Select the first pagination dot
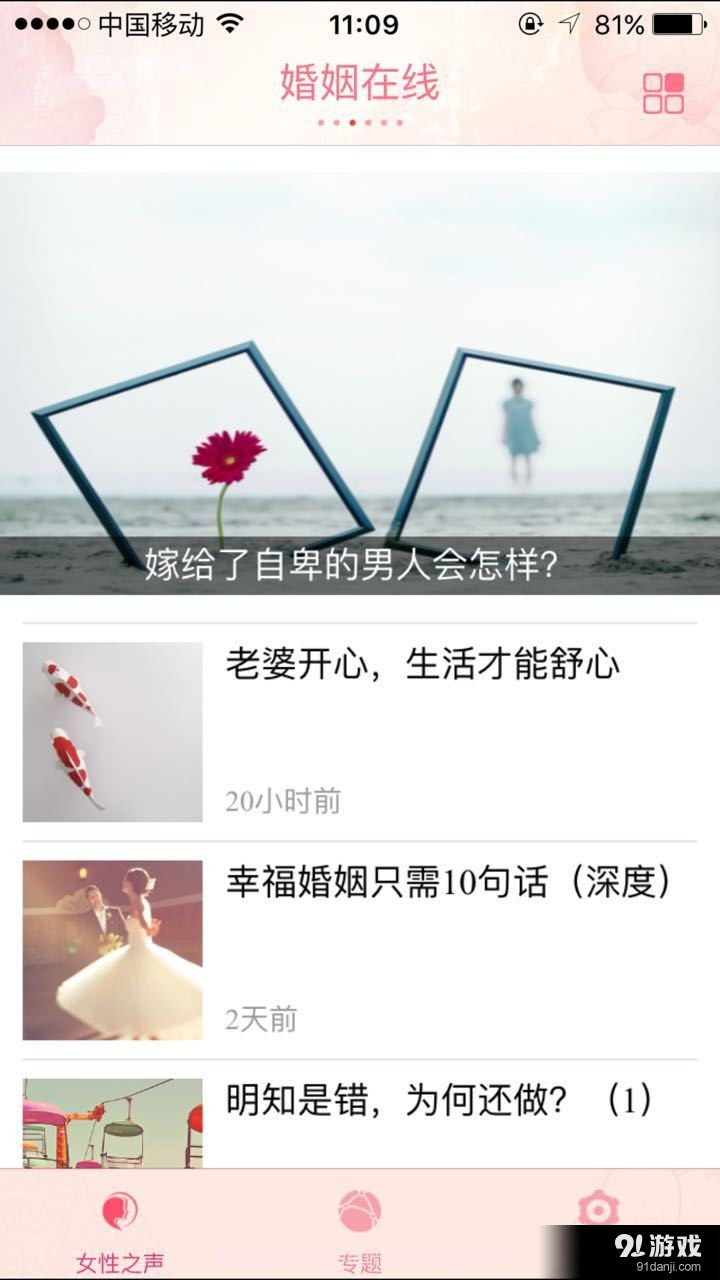Screen dimensions: 720x1280 coord(322,122)
